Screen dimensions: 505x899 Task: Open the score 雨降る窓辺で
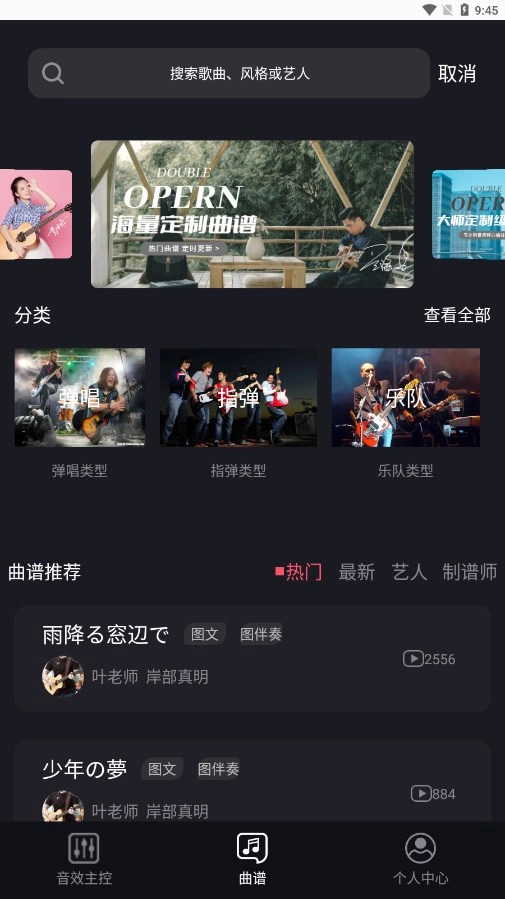pyautogui.click(x=252, y=658)
